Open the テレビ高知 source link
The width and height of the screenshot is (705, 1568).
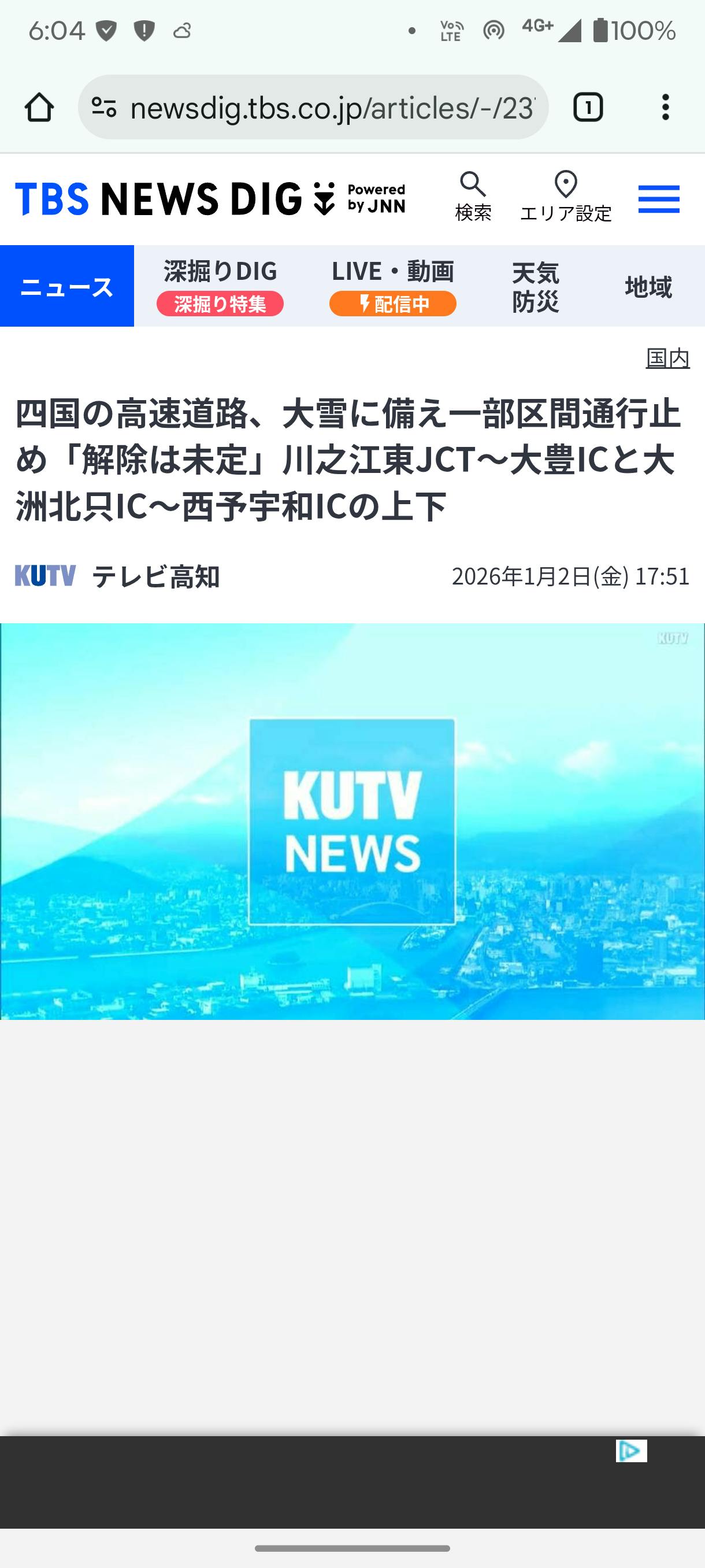(155, 576)
